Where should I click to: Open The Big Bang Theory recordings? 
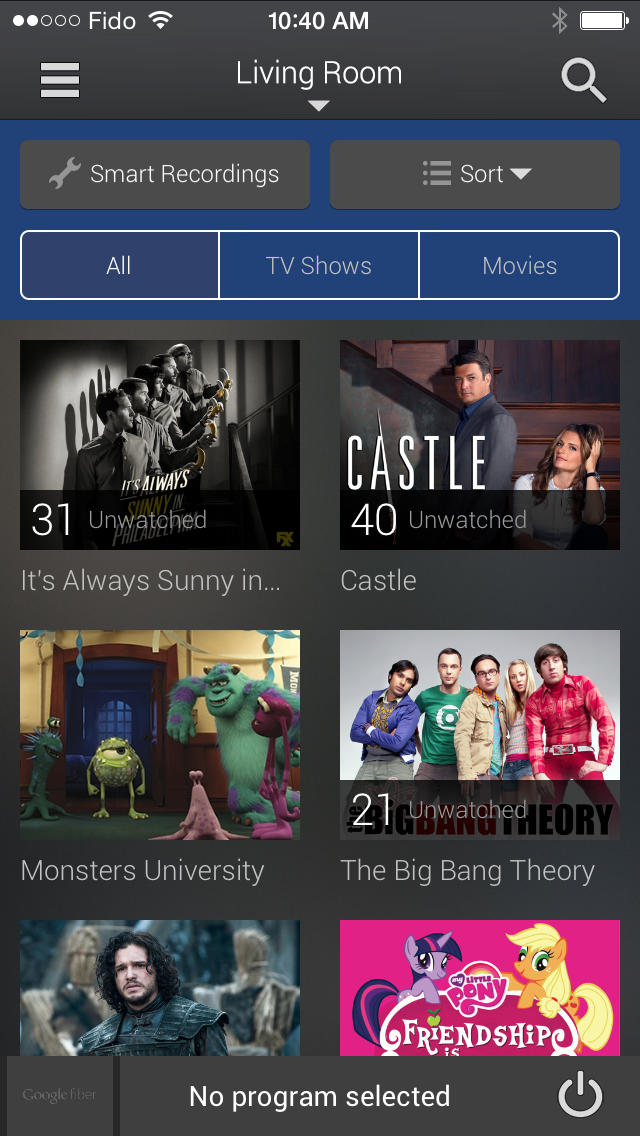(480, 735)
